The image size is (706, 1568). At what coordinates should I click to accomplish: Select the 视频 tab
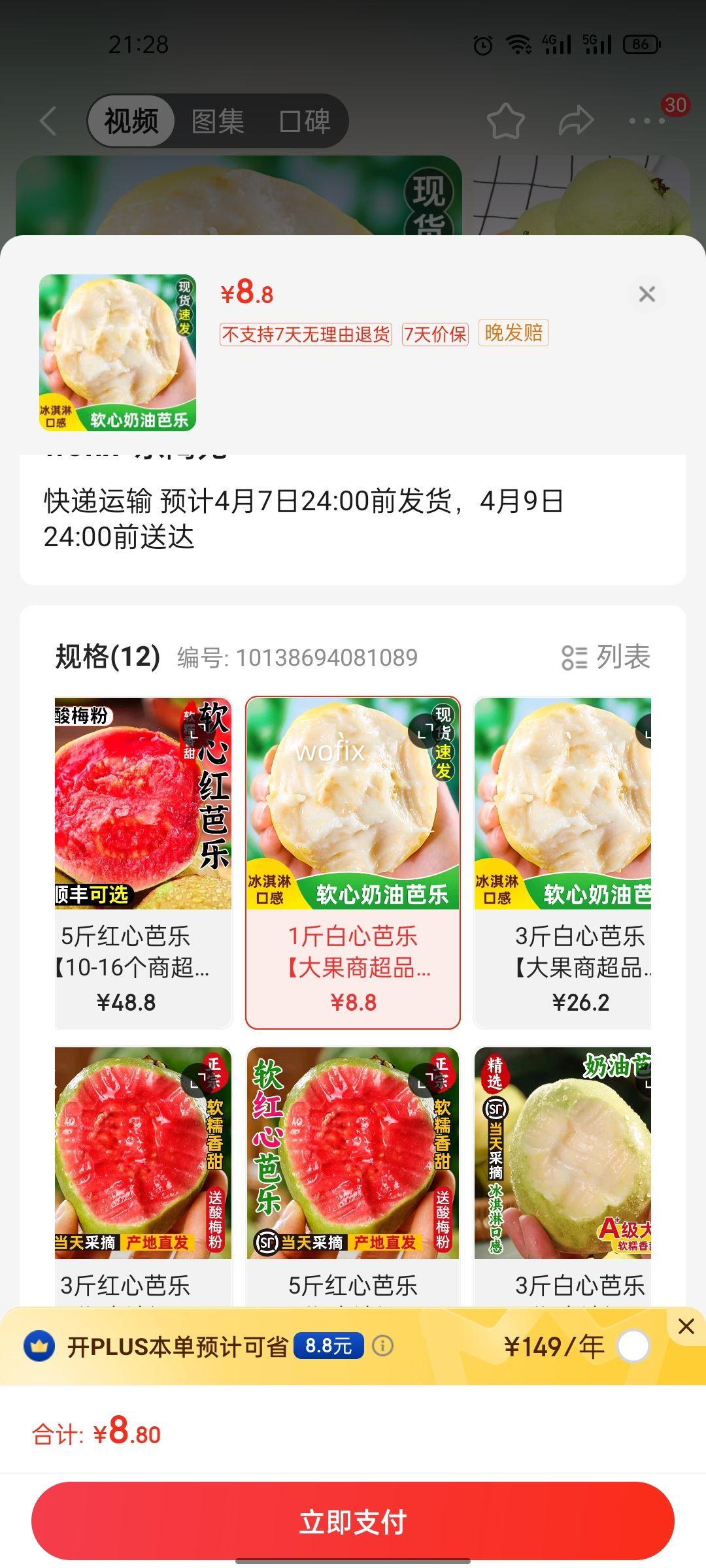pos(131,121)
